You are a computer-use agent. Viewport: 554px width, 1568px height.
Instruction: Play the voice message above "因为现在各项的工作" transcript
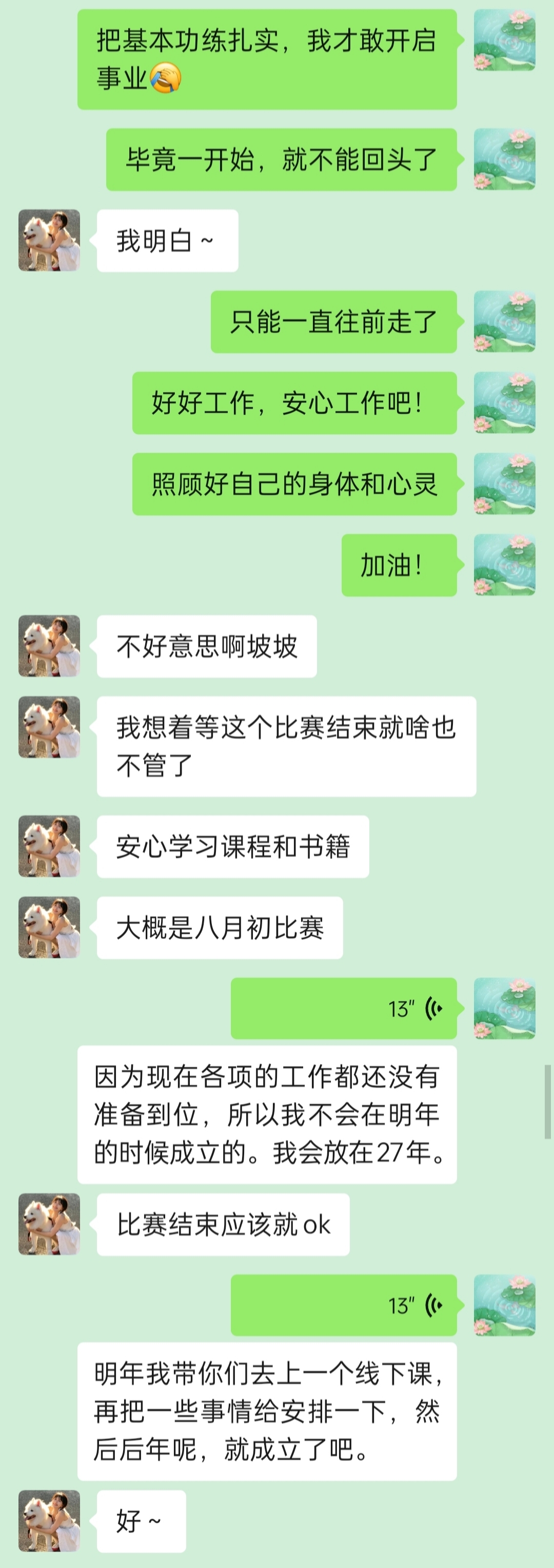point(343,1008)
